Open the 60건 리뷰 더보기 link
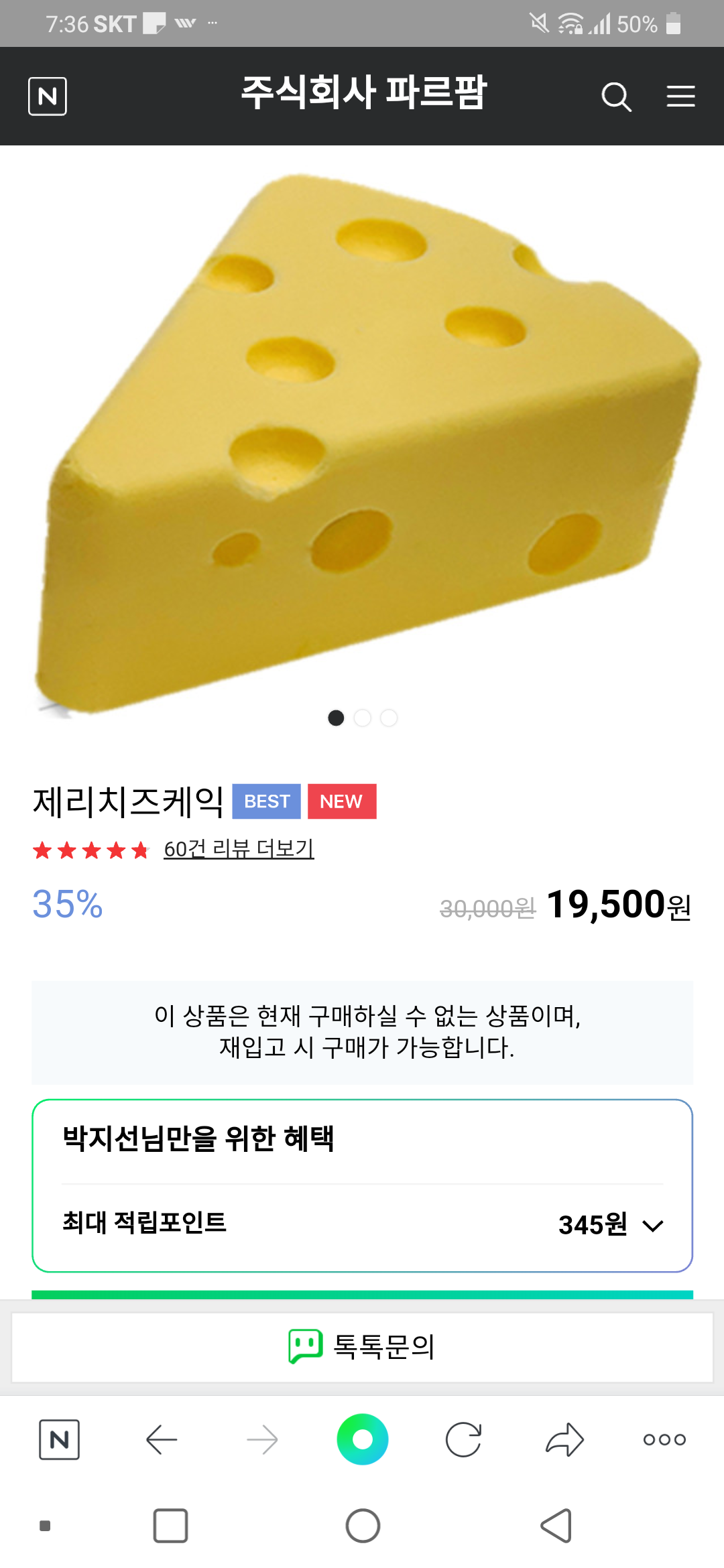 point(239,849)
